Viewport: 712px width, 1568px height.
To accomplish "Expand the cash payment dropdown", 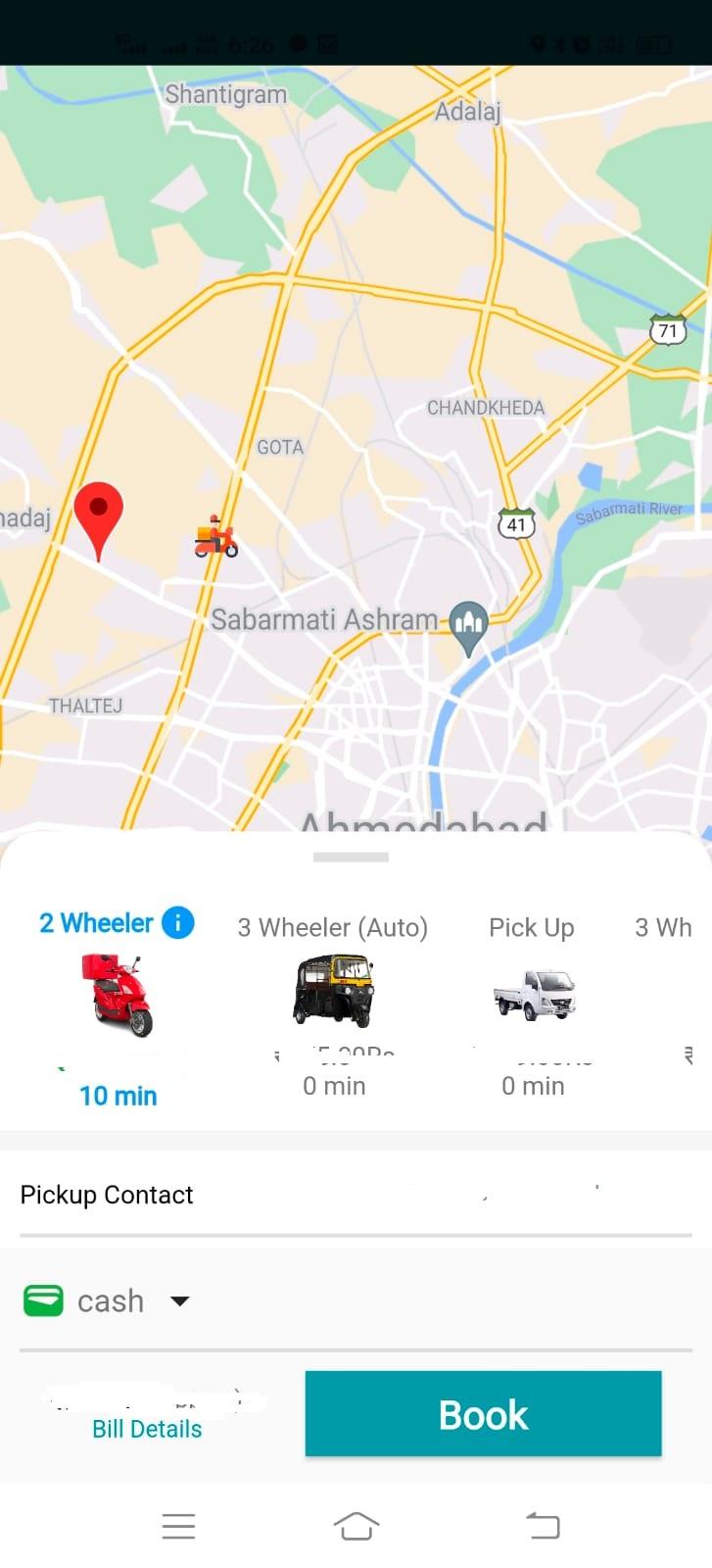I will pyautogui.click(x=179, y=1301).
